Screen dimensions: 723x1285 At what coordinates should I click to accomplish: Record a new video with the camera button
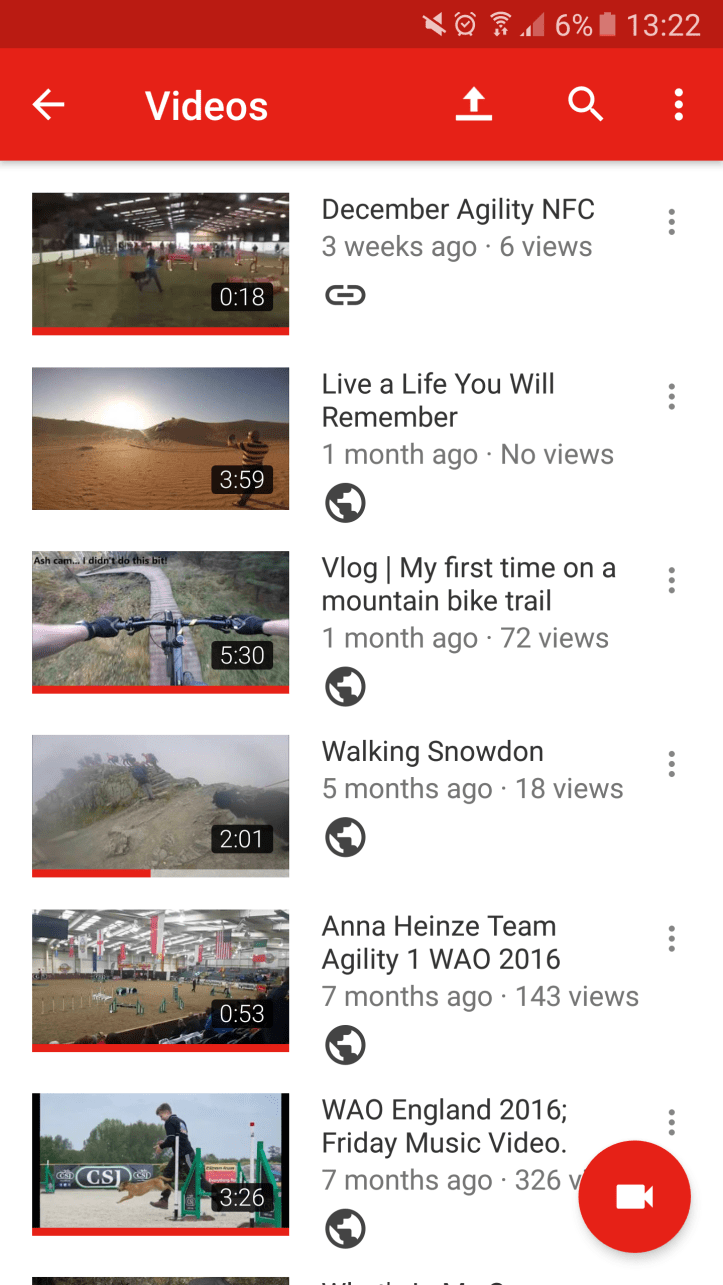(x=634, y=1196)
